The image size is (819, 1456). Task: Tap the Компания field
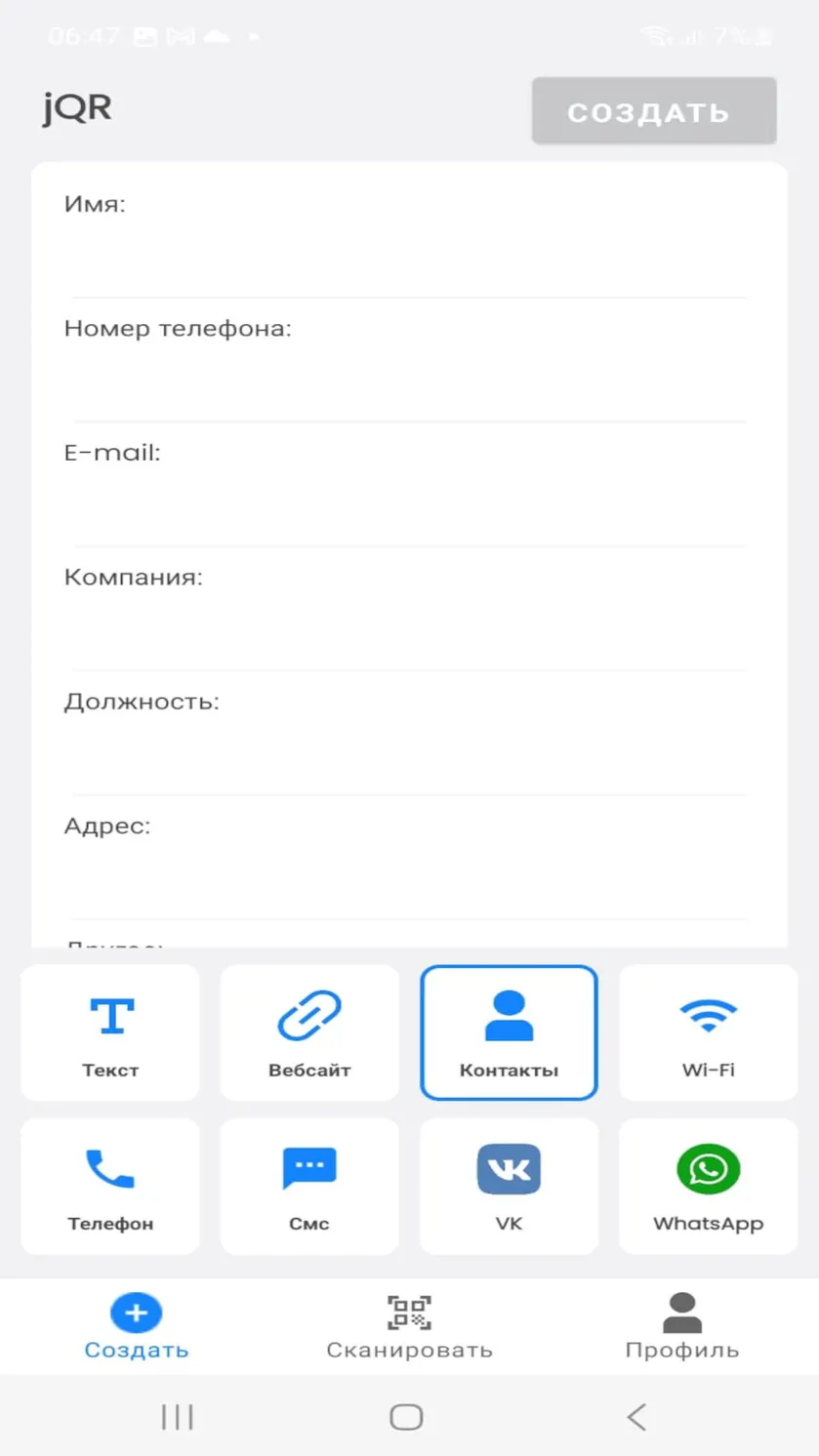pos(409,634)
